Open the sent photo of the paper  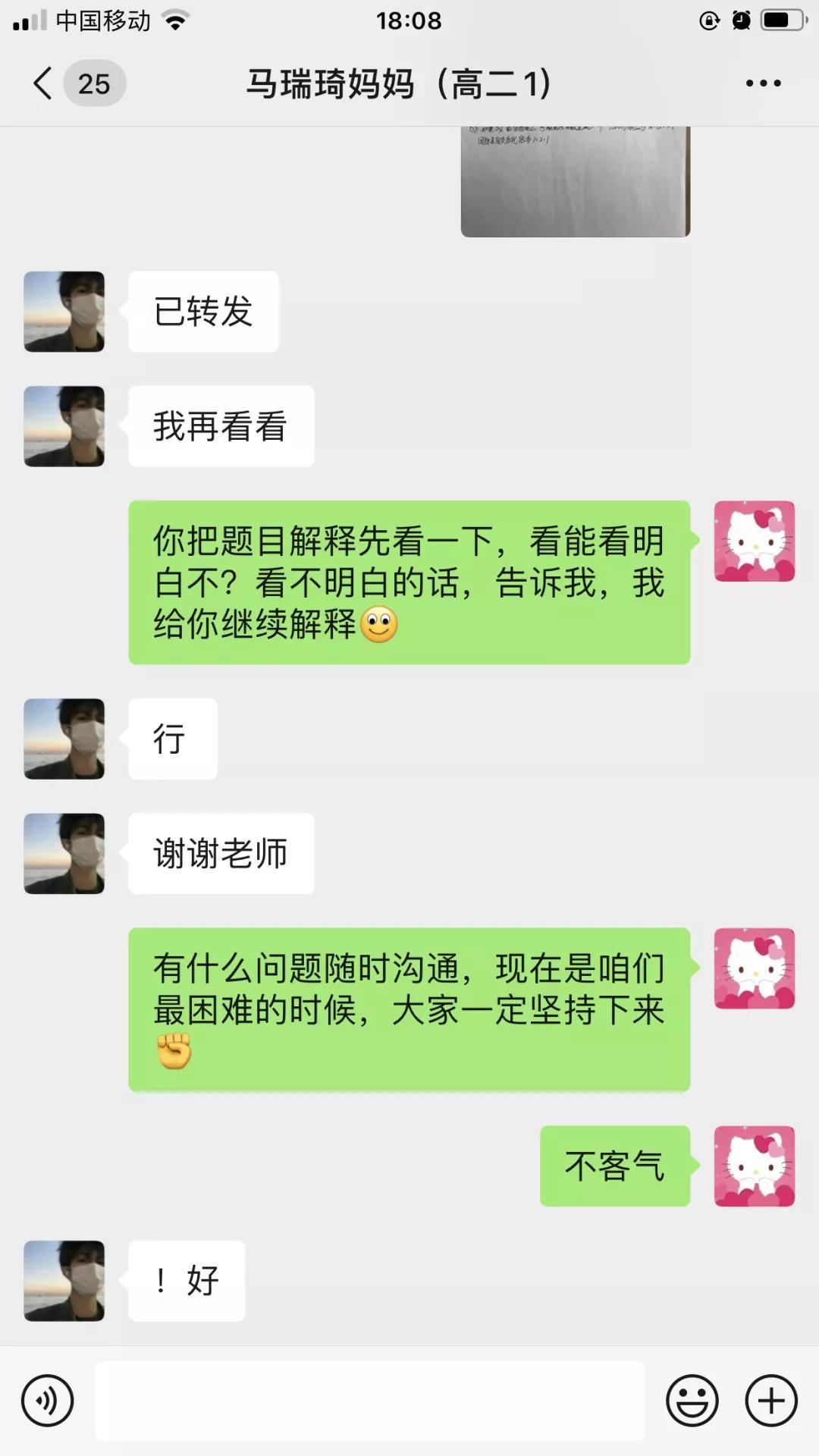coord(575,182)
